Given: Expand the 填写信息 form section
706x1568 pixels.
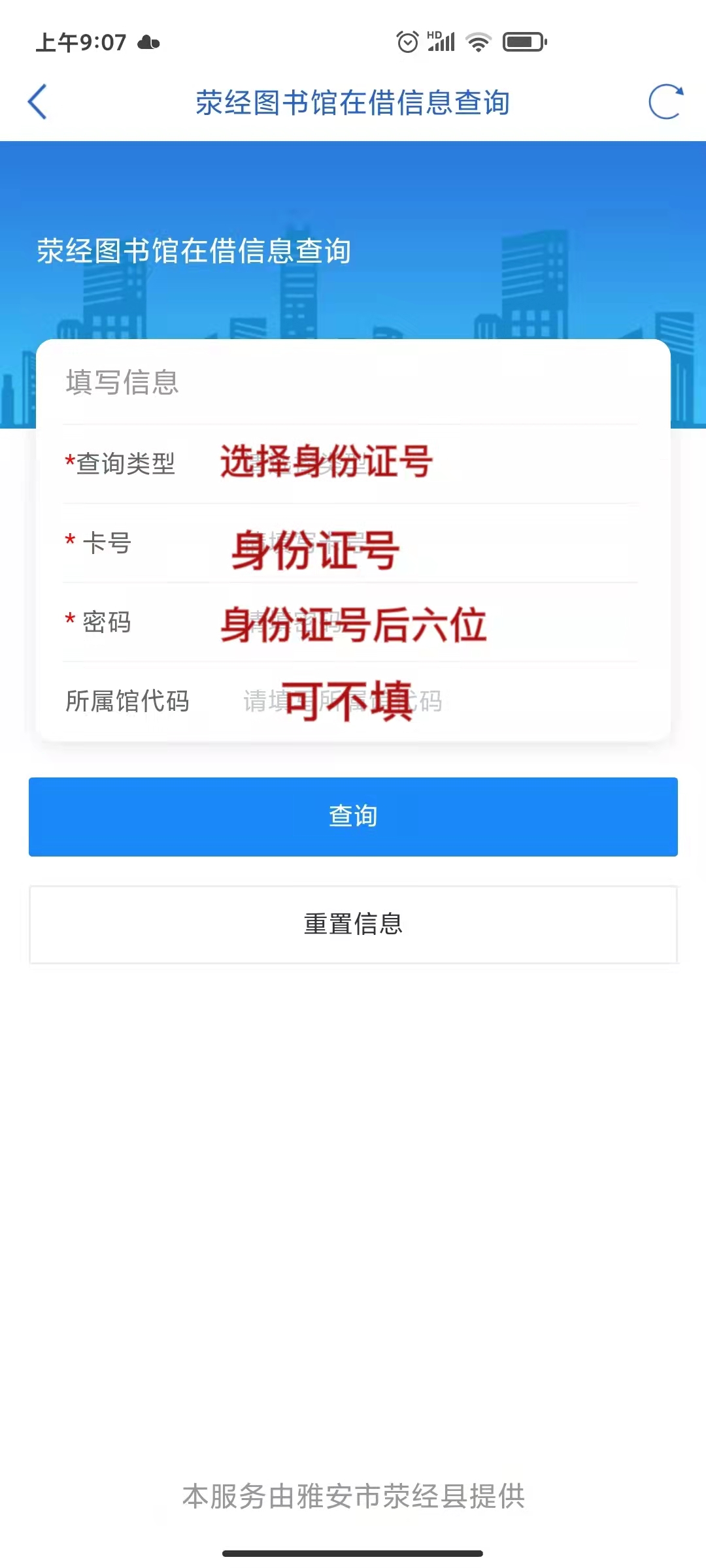Looking at the screenshot, I should pos(124,384).
